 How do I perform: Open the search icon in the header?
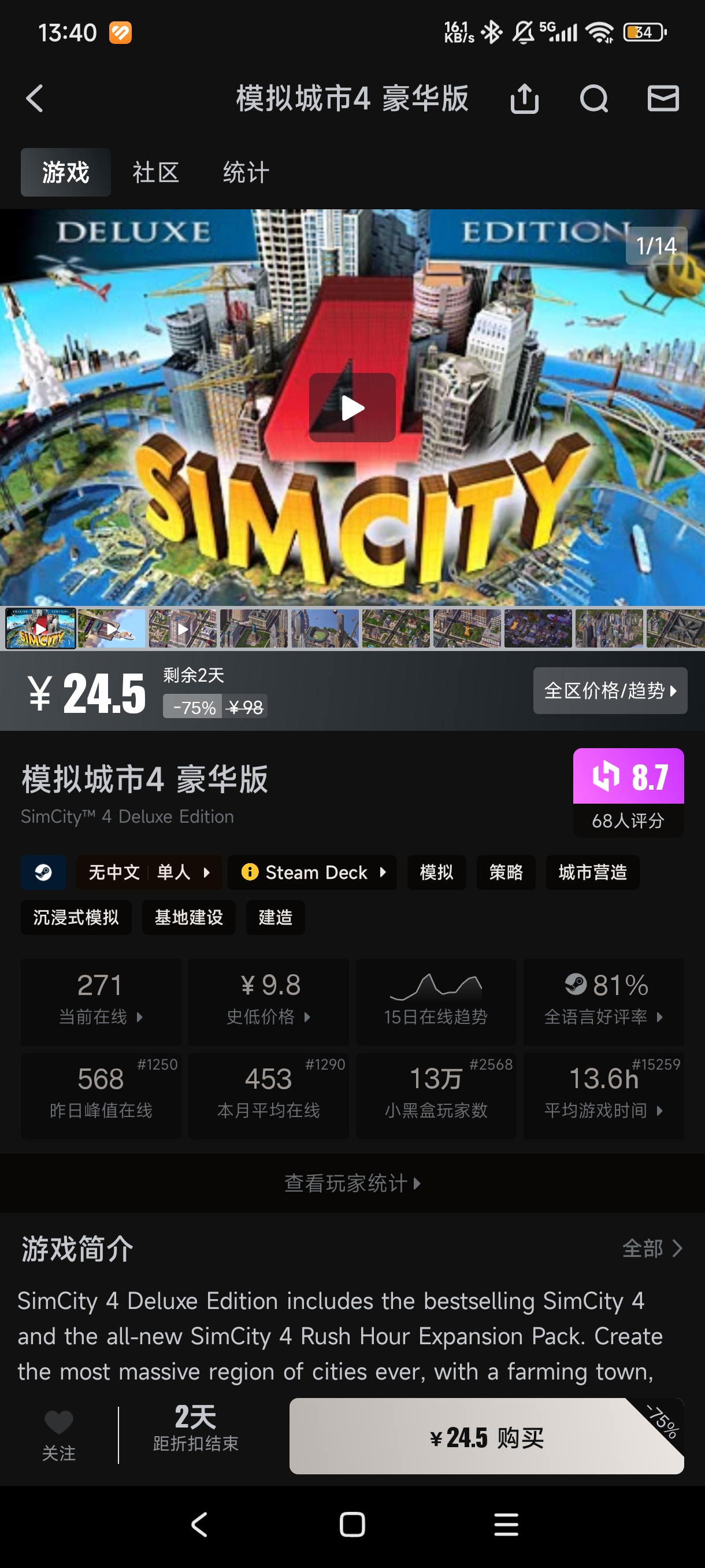coord(593,99)
